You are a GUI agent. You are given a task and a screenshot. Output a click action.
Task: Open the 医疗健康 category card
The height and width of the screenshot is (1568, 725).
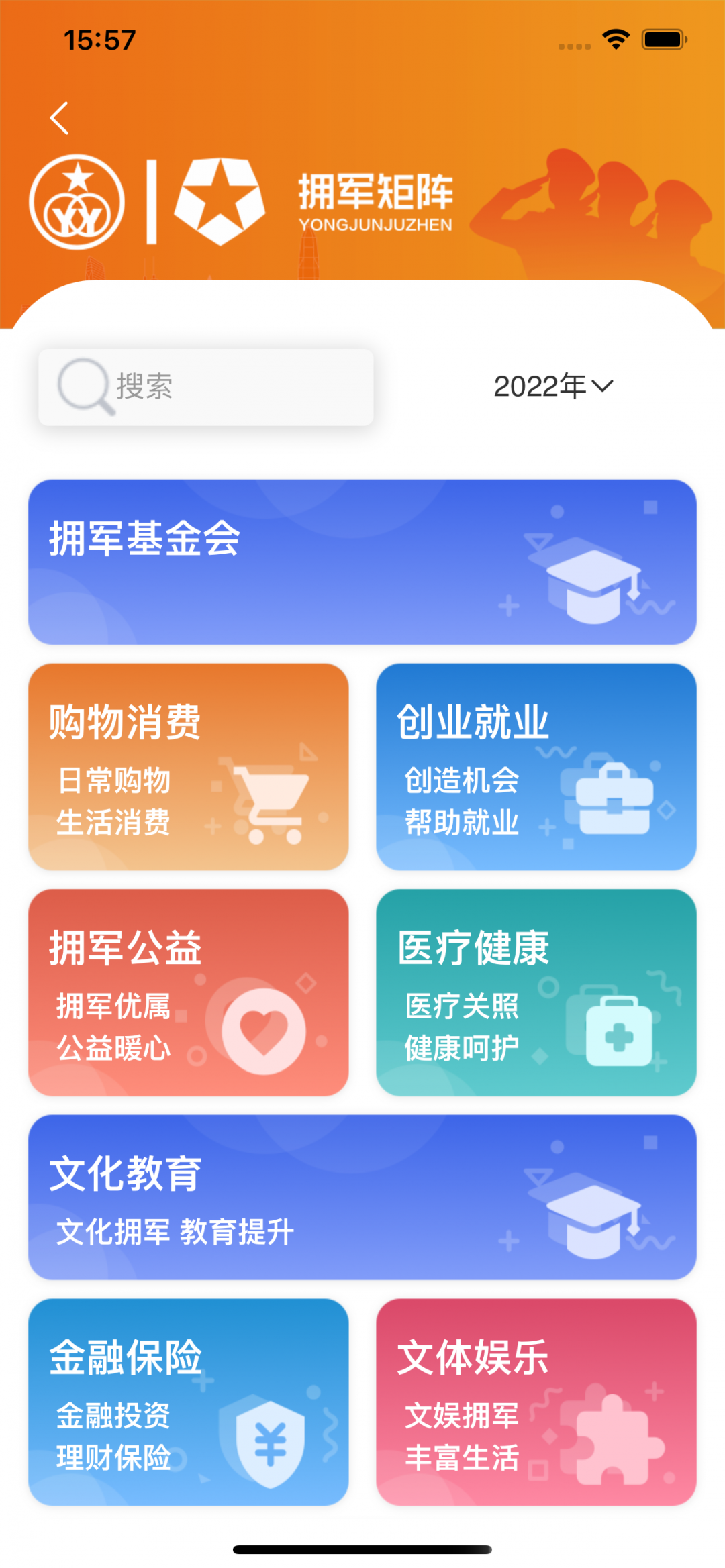click(x=536, y=992)
